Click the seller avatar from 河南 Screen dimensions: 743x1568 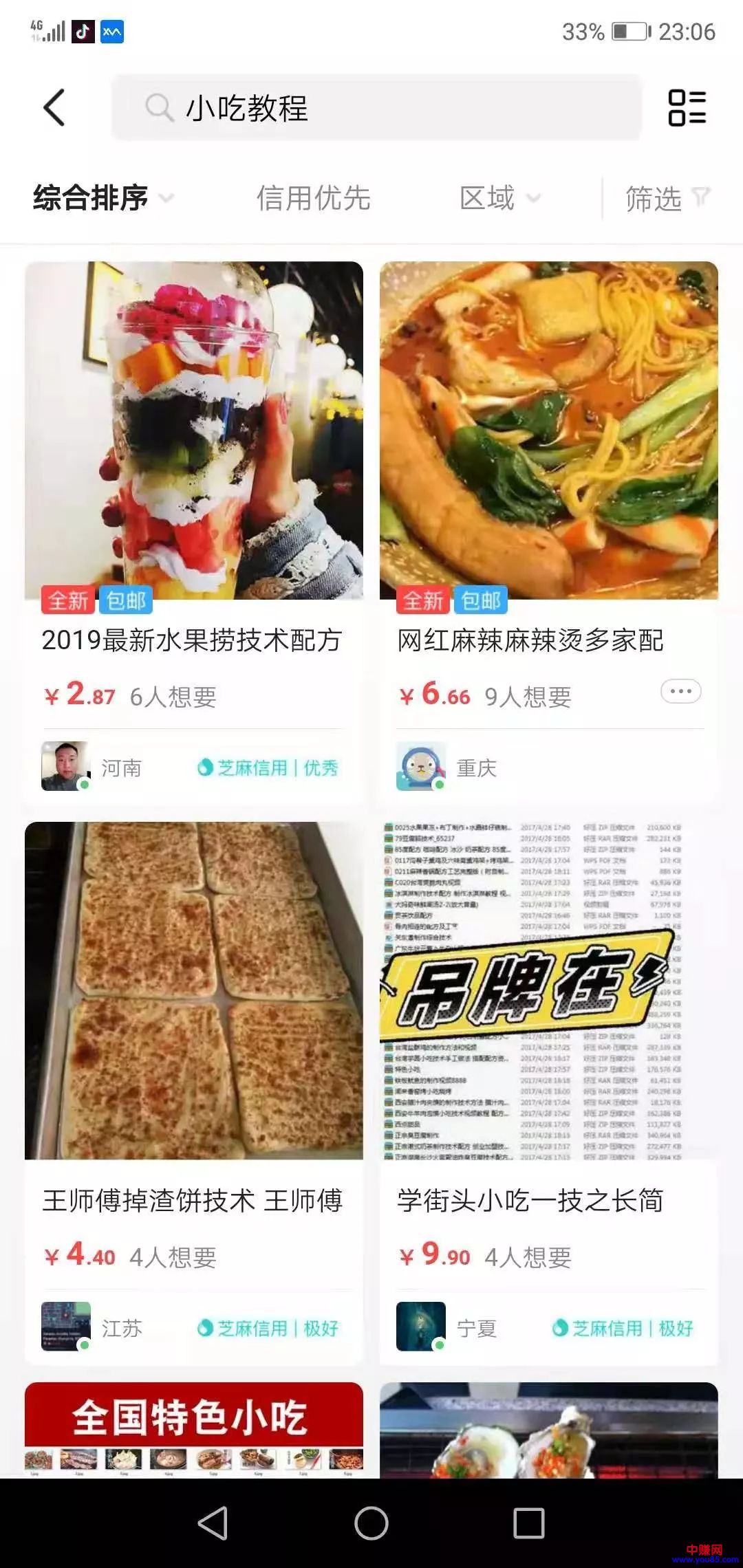click(x=65, y=765)
